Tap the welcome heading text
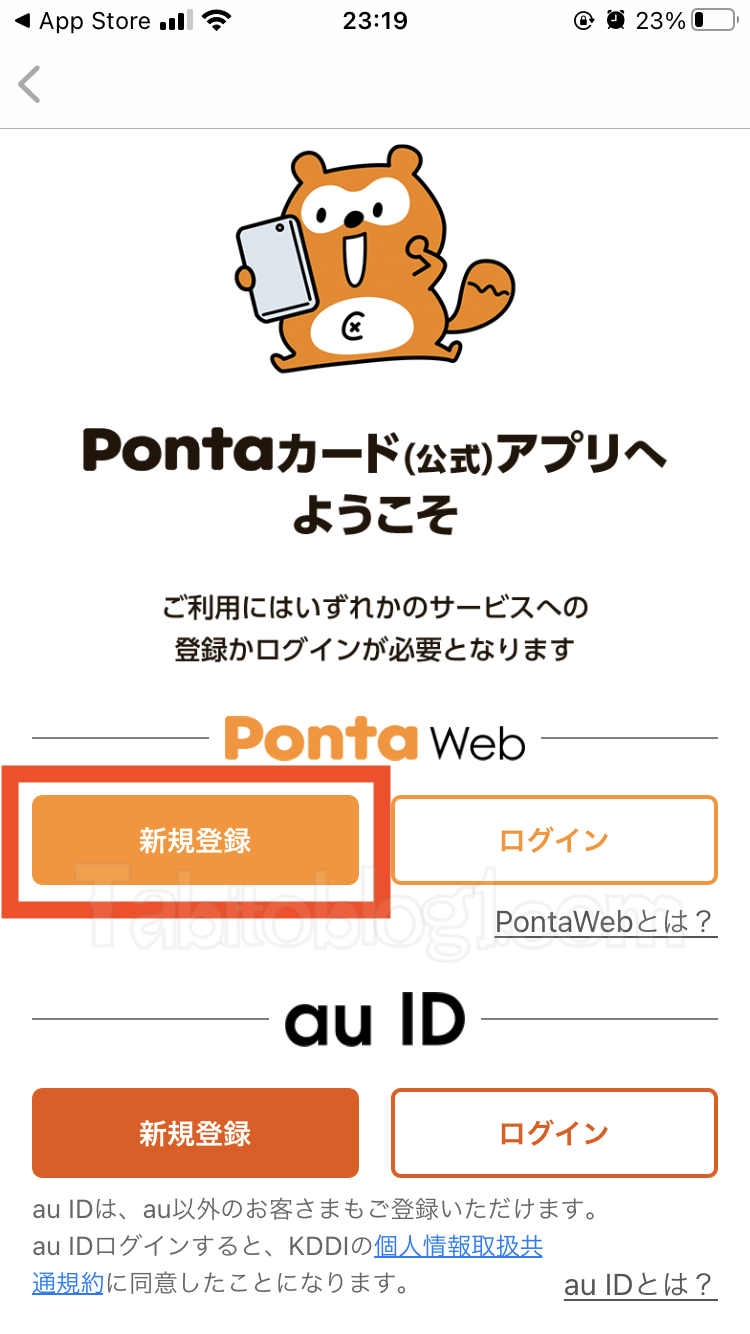750x1334 pixels. (374, 480)
